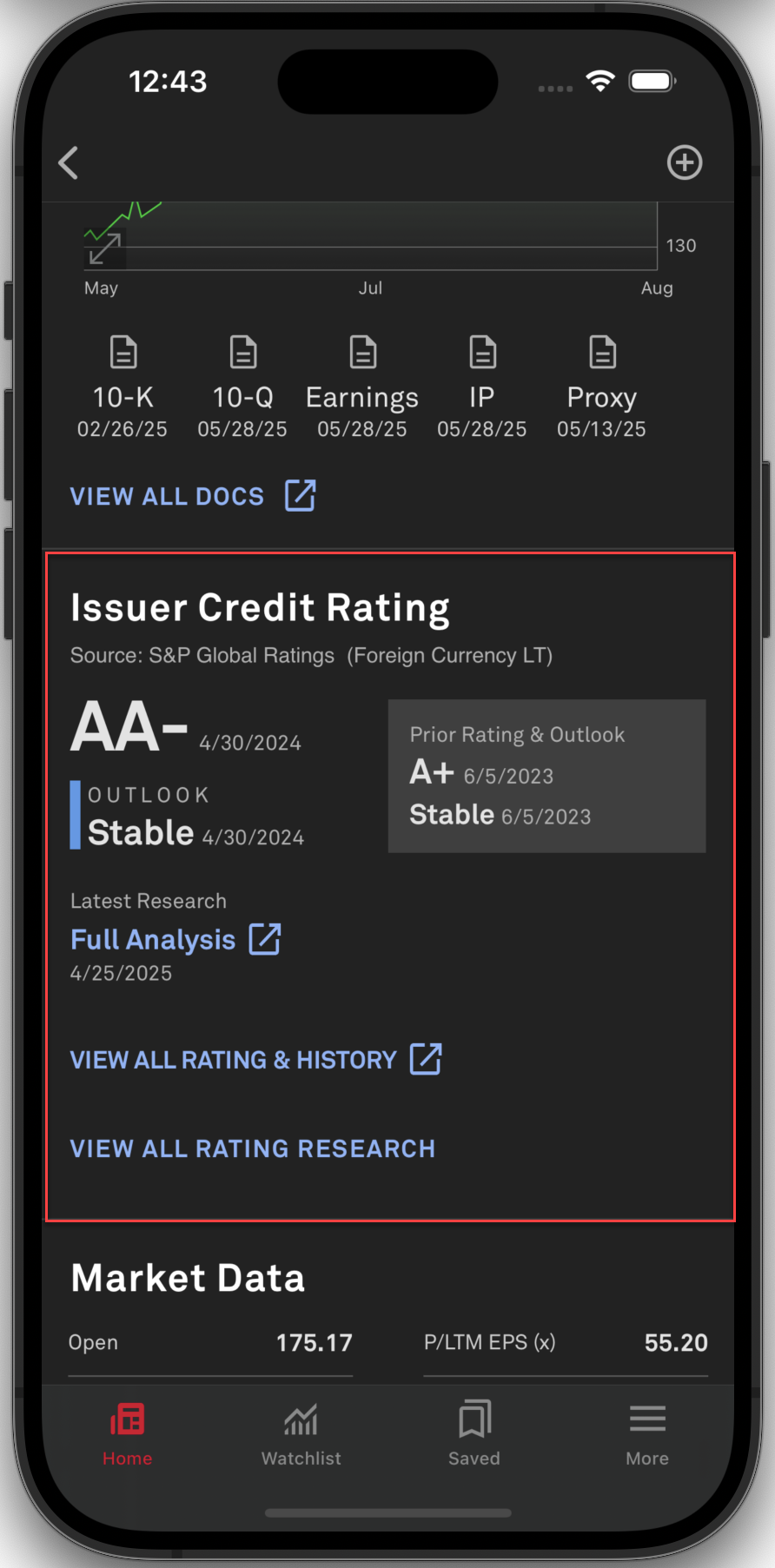The height and width of the screenshot is (1568, 775).
Task: Expand the price chart to fullscreen
Action: point(104,249)
